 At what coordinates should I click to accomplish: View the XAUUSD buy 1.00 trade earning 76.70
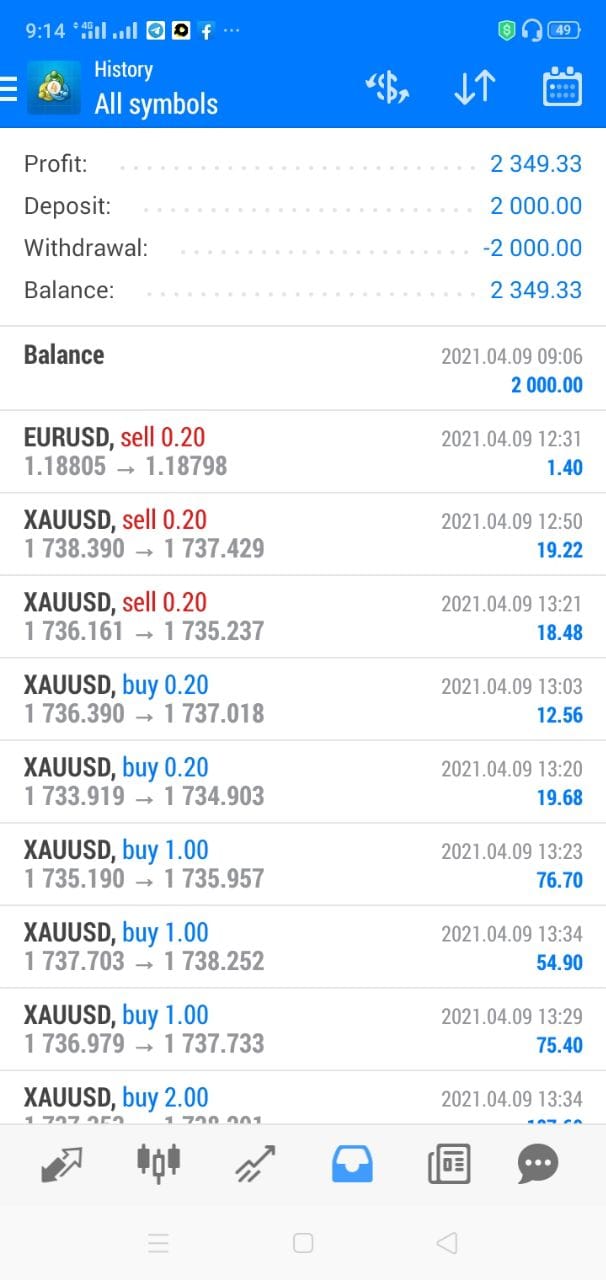(x=302, y=865)
